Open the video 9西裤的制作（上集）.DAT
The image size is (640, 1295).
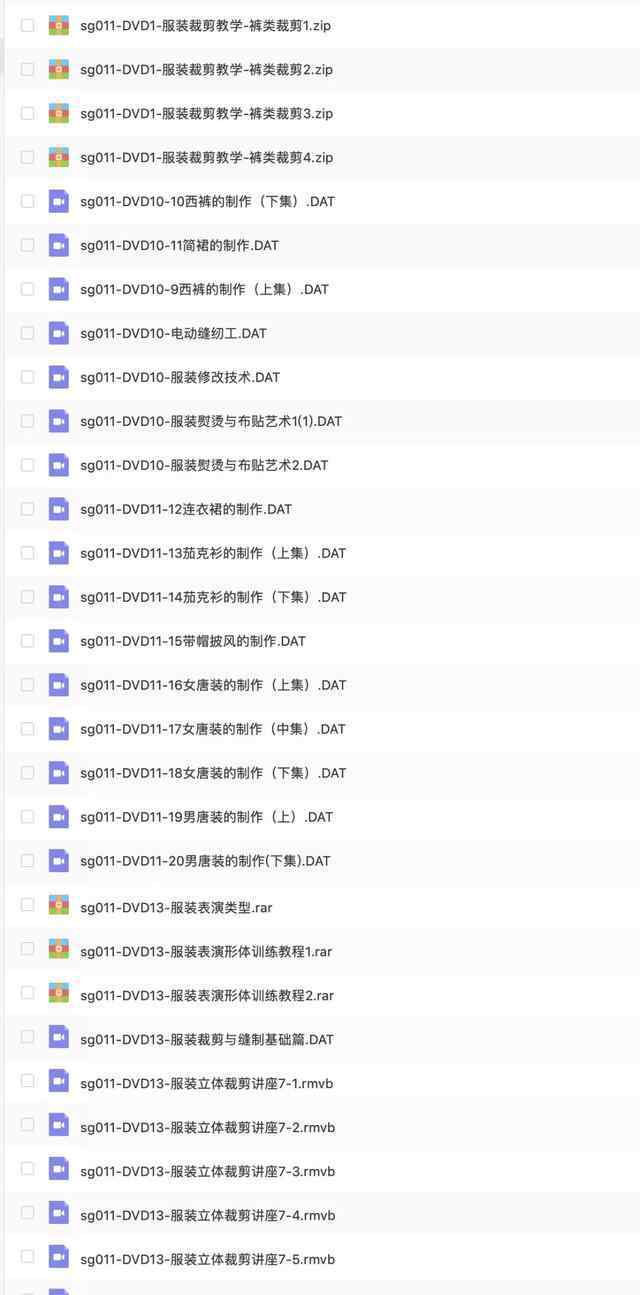pyautogui.click(x=205, y=289)
